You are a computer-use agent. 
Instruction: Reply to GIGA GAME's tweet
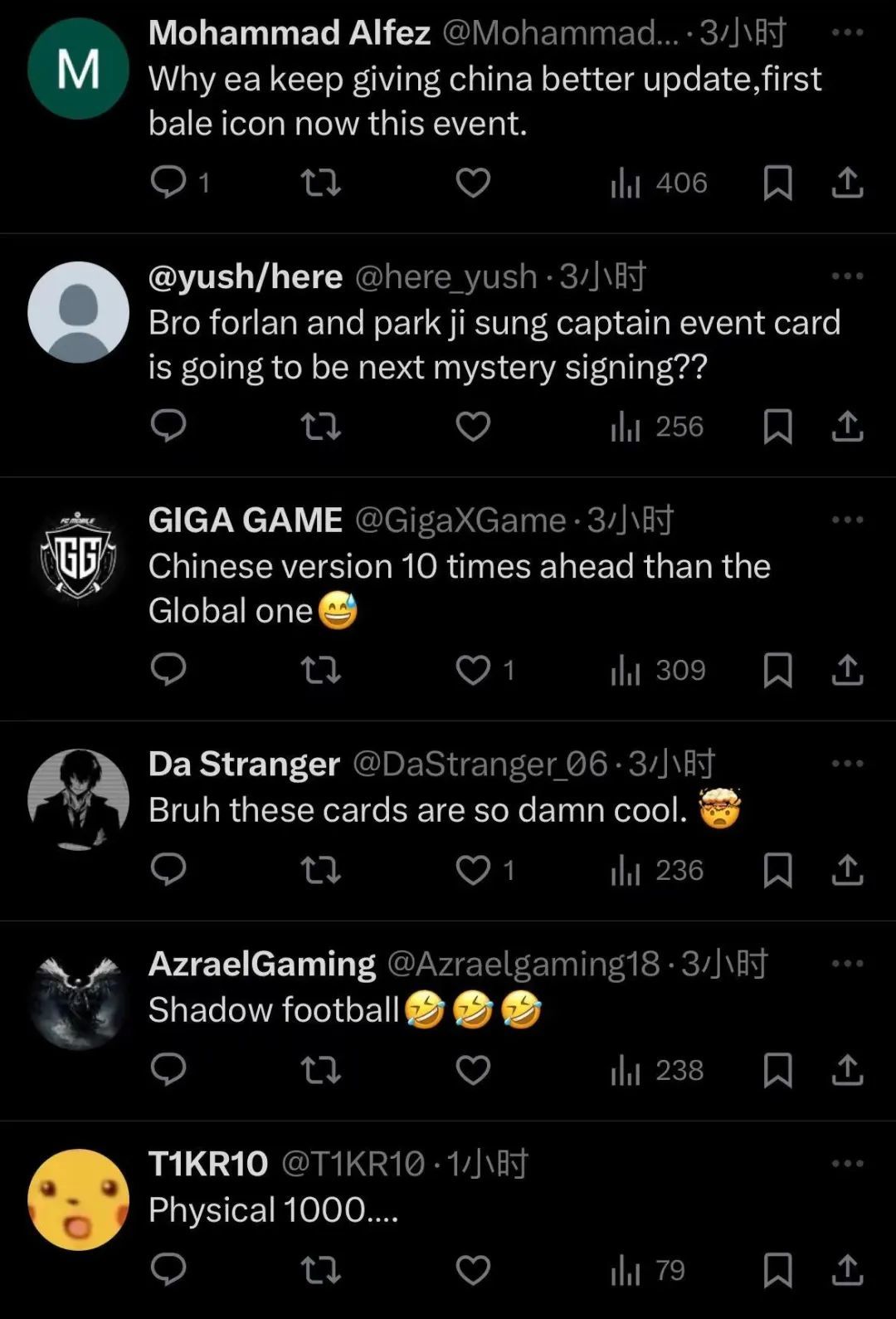[x=168, y=670]
